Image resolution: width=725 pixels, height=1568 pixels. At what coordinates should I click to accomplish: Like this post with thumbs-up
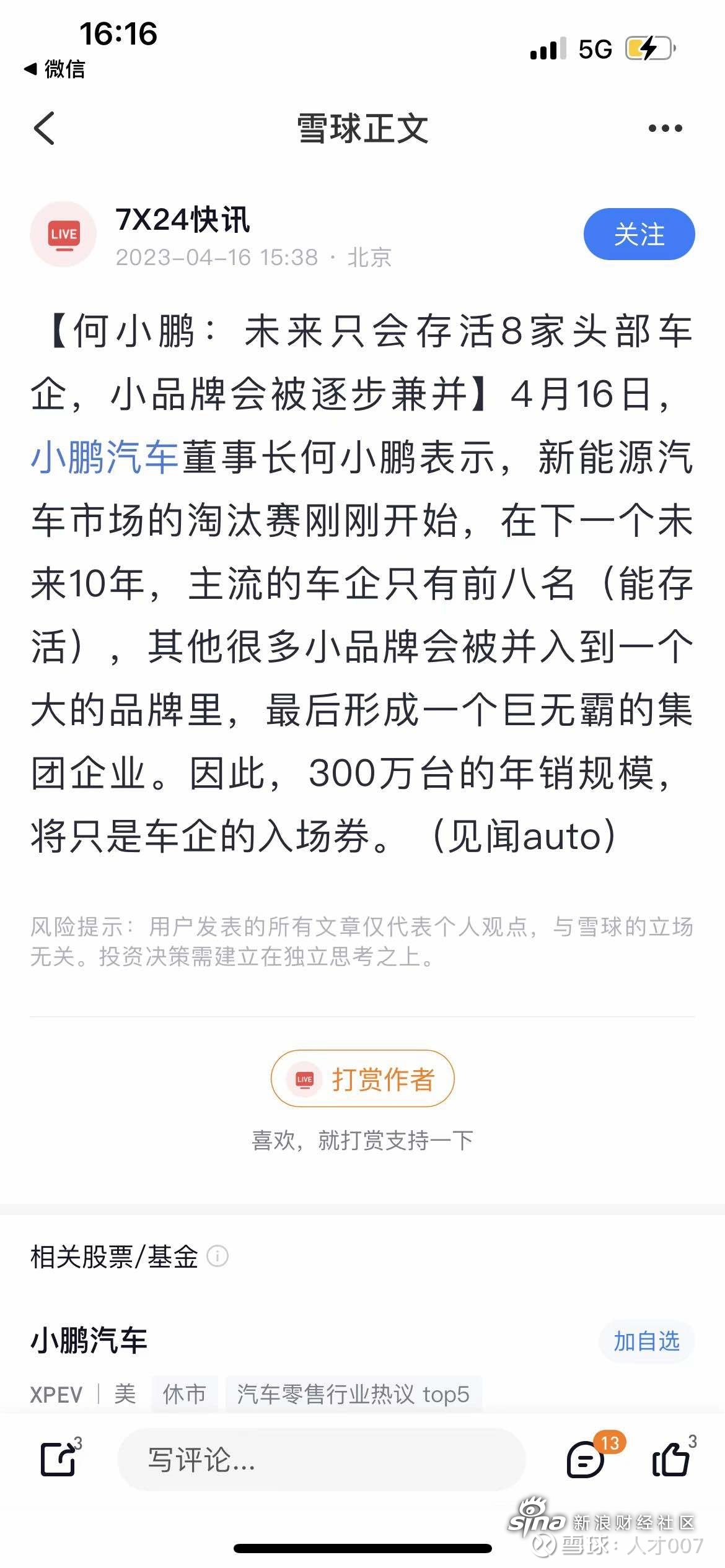pos(672,1458)
